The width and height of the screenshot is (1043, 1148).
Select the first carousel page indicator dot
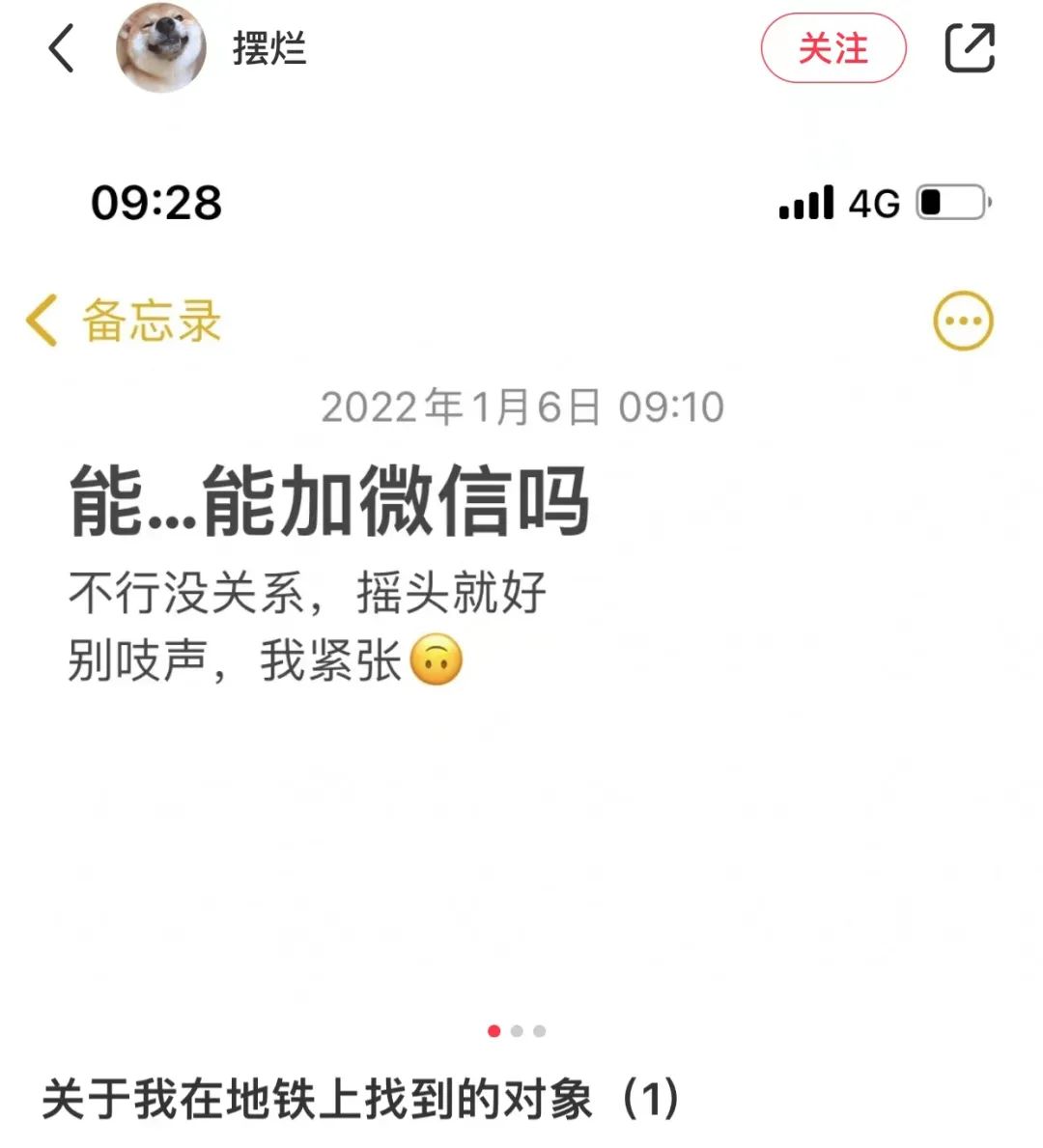[x=495, y=1030]
